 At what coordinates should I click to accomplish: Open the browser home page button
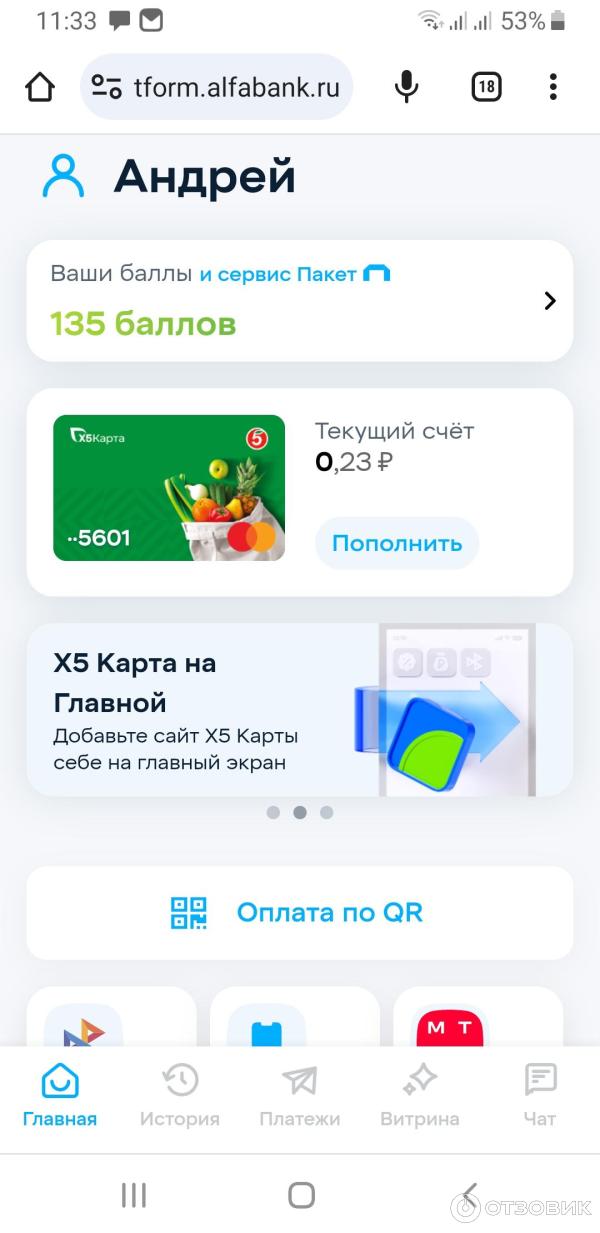tap(40, 88)
